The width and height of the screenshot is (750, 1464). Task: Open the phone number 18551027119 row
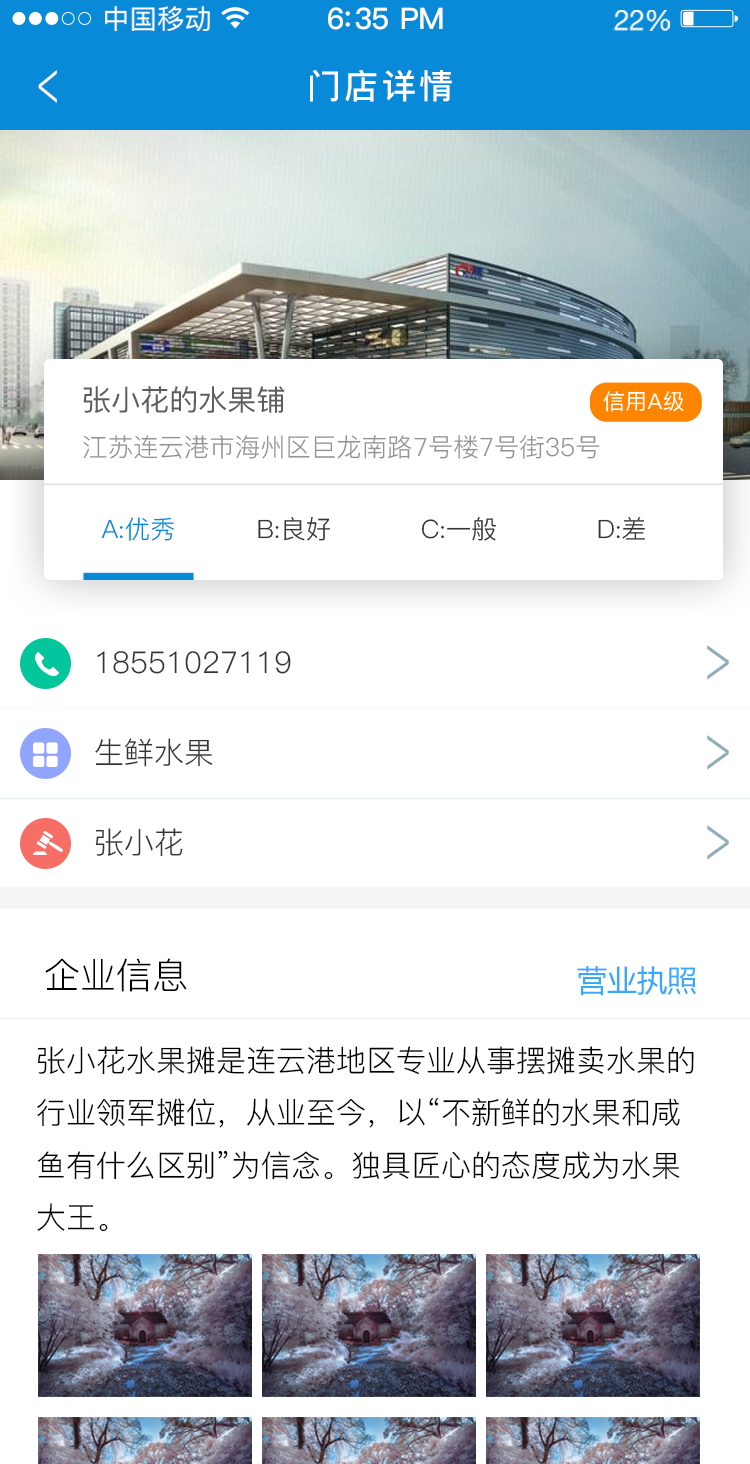click(x=375, y=663)
